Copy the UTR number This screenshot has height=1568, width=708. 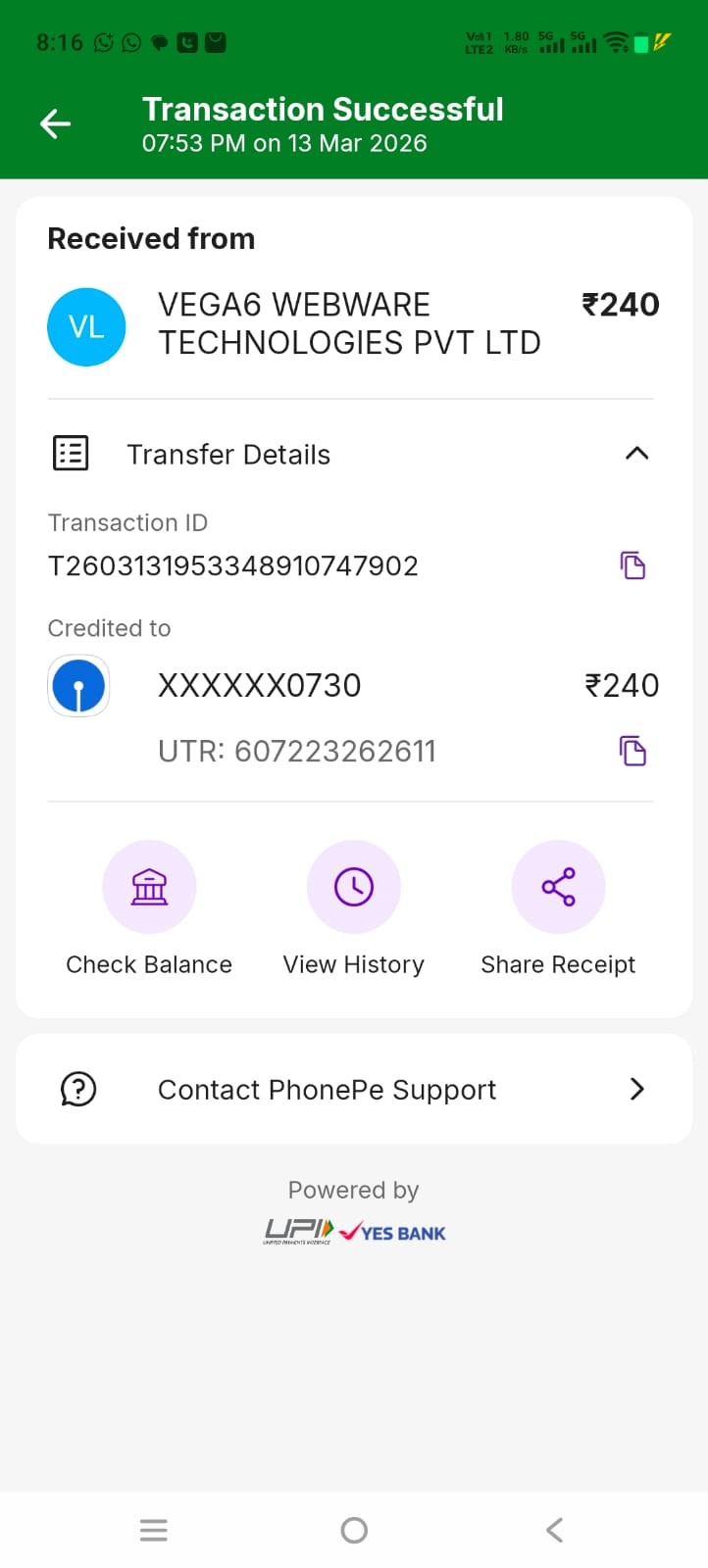tap(632, 751)
